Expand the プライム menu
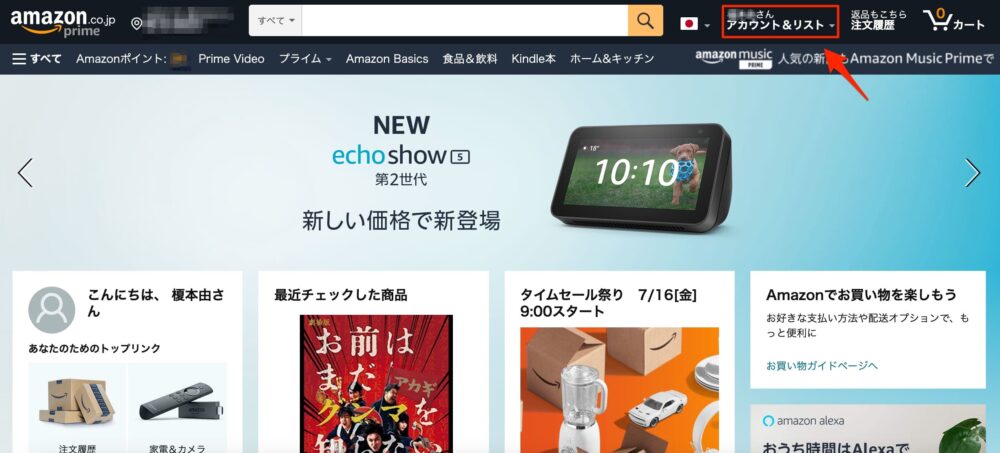Image resolution: width=1000 pixels, height=453 pixels. tap(305, 59)
